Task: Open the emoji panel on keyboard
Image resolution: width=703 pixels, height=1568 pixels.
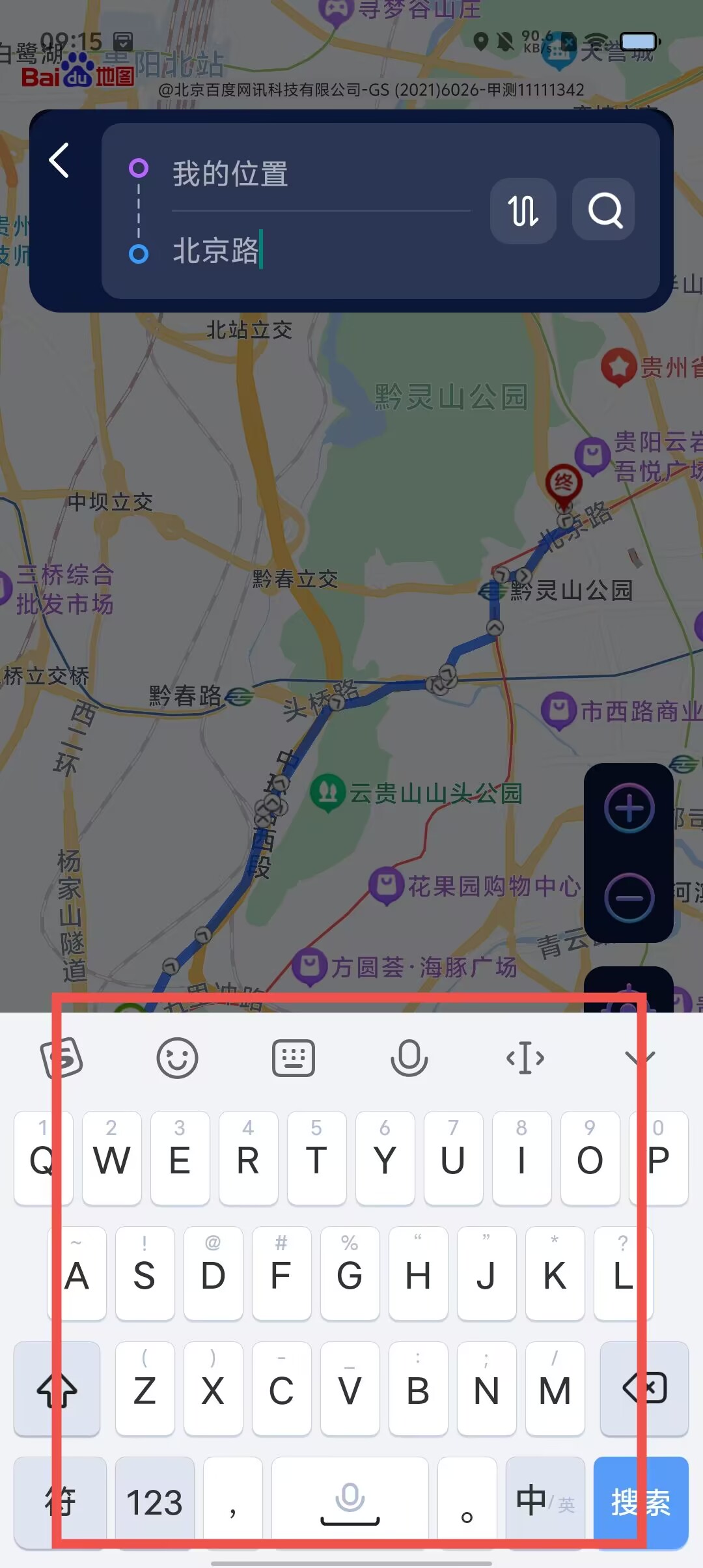Action: tap(177, 1058)
